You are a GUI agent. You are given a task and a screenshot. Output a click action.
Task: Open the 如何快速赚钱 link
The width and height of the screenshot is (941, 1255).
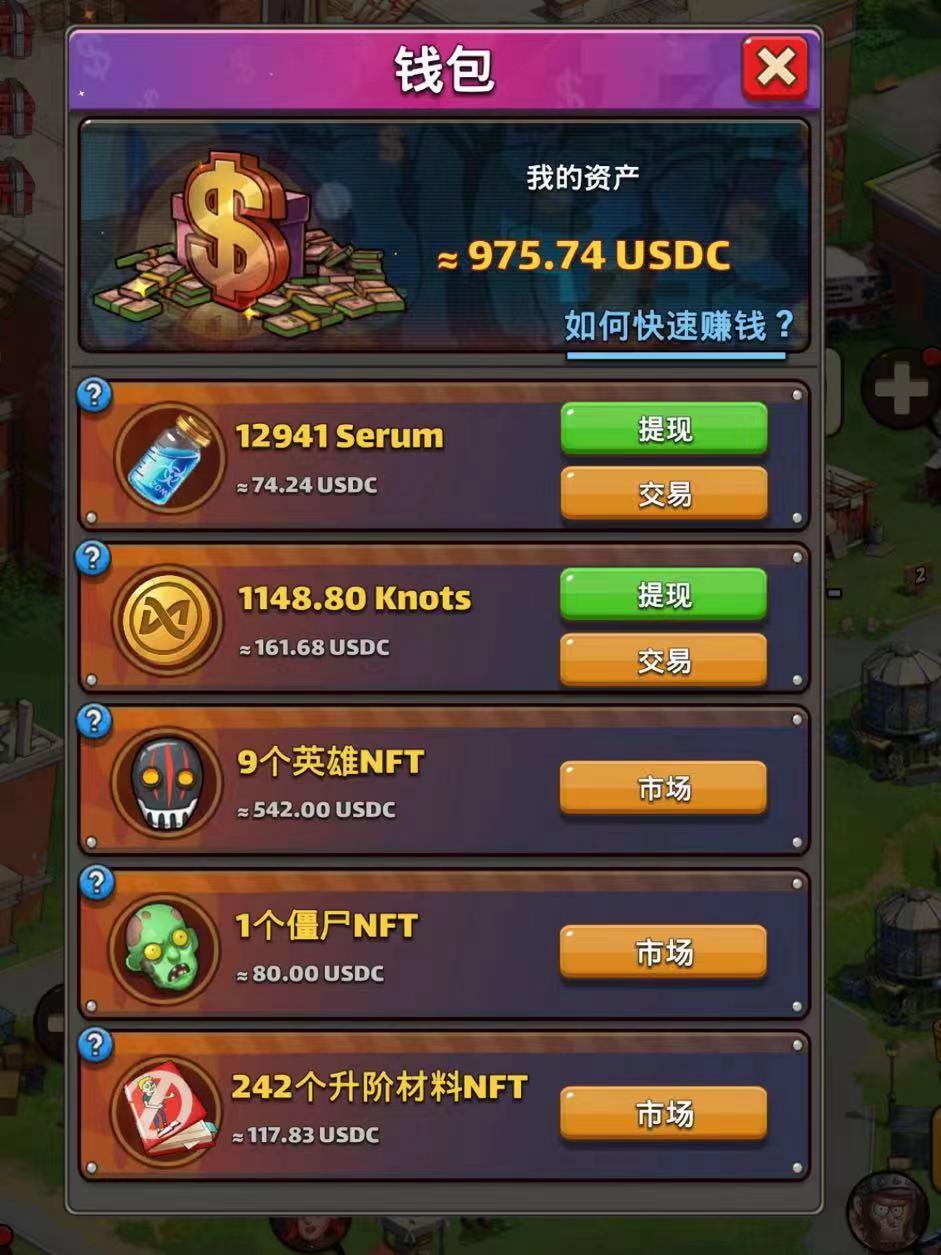click(x=678, y=326)
